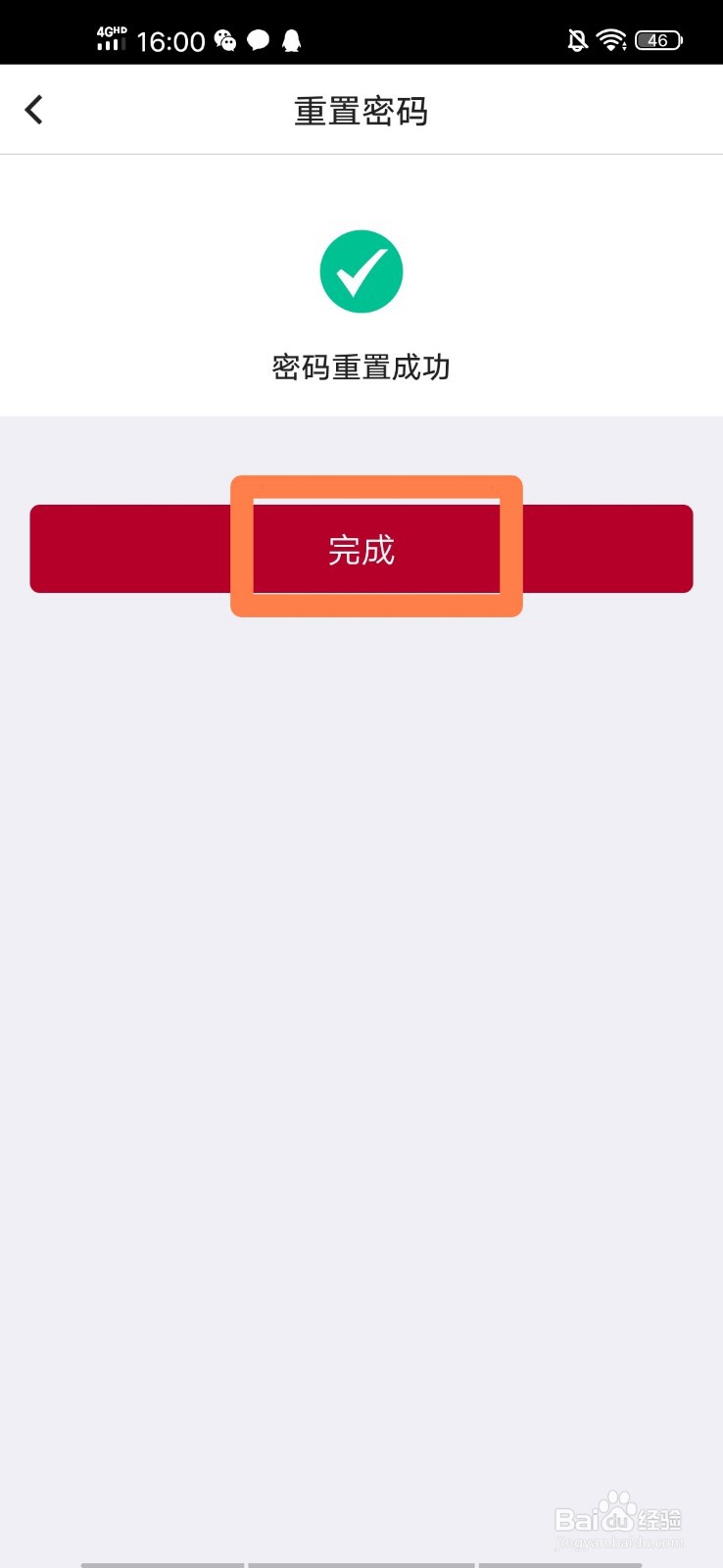
Task: Tap the 重置密码 title text
Action: 361,111
